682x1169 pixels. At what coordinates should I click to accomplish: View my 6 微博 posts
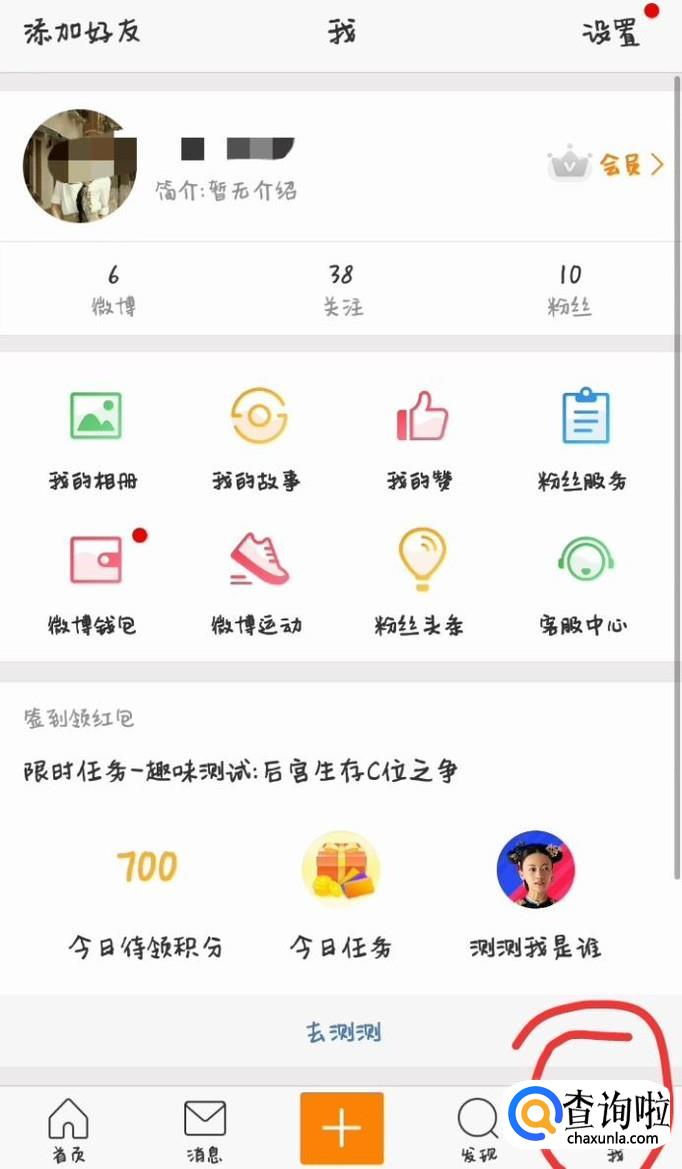[114, 289]
